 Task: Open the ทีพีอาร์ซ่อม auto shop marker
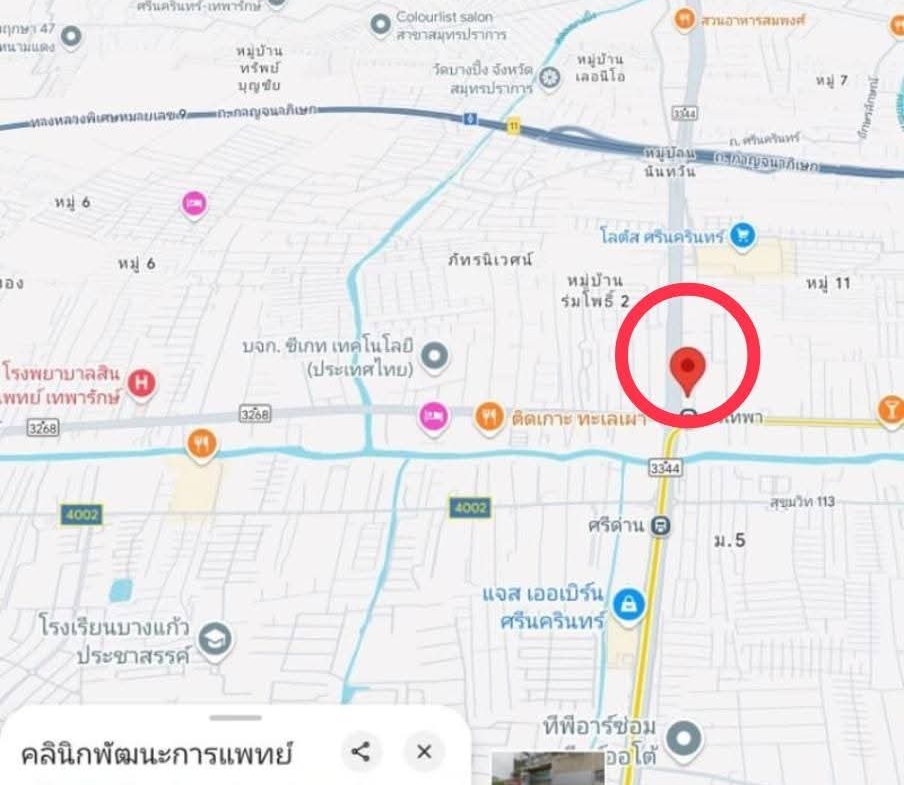click(684, 738)
